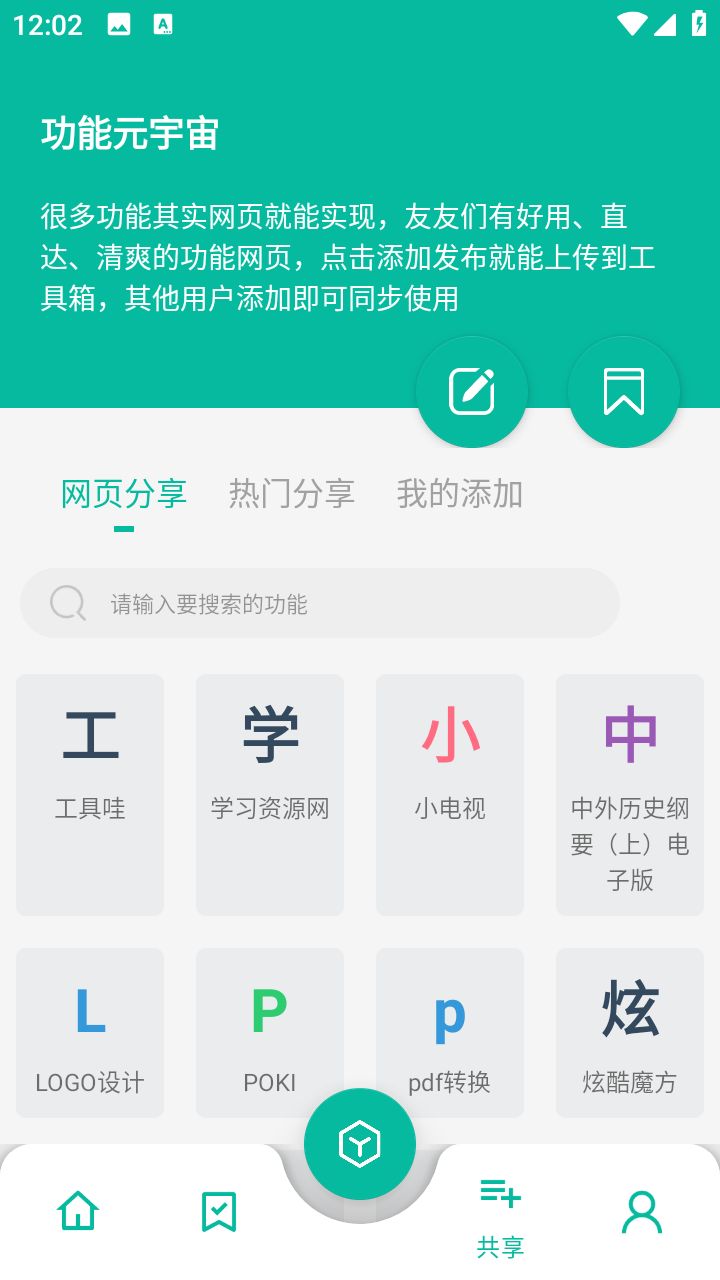Open the 炫酷魔方 card
The height and width of the screenshot is (1280, 720).
click(630, 1032)
